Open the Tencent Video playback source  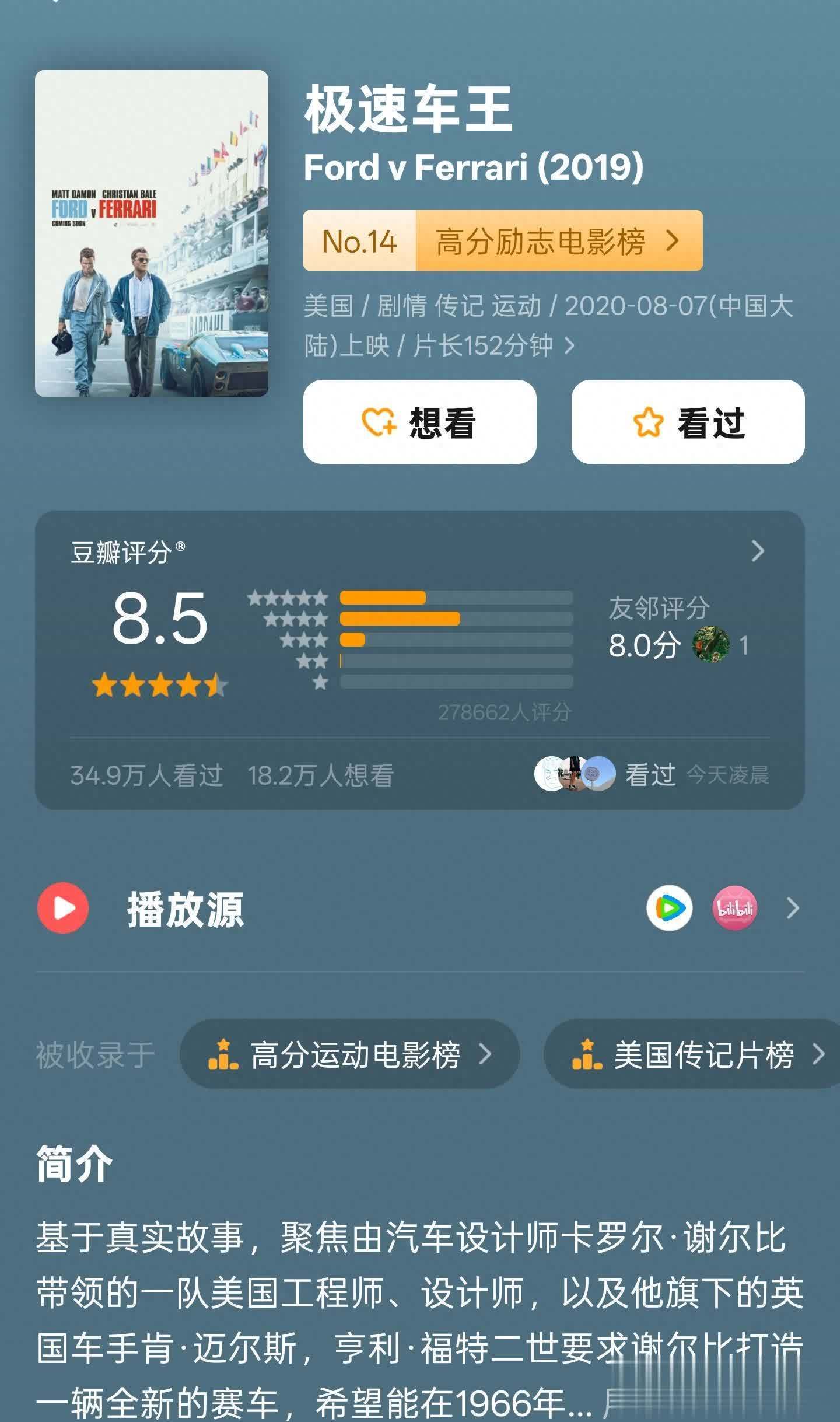[670, 909]
